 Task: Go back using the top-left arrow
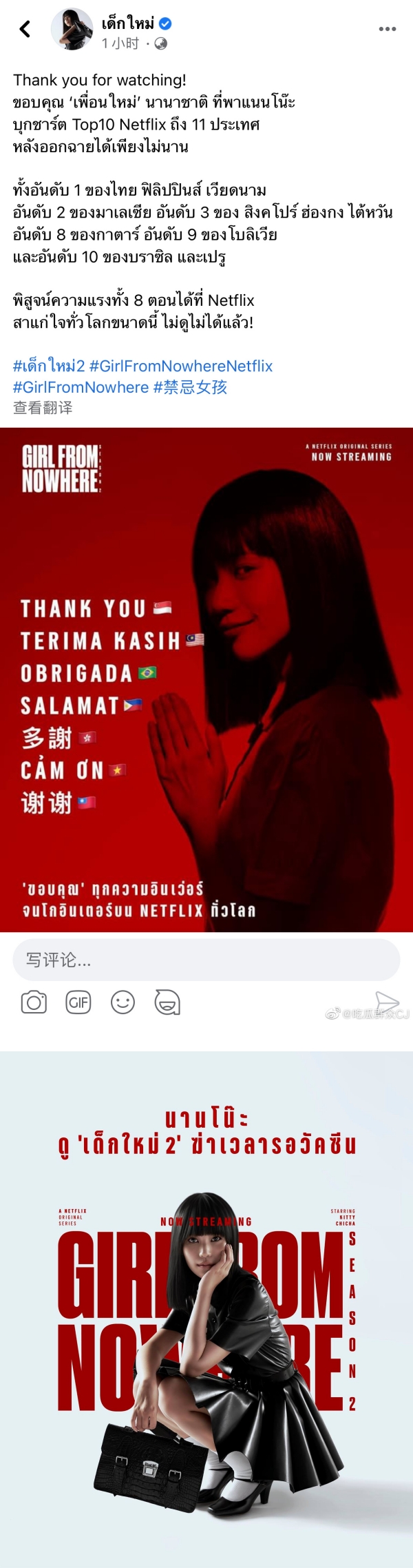25,29
